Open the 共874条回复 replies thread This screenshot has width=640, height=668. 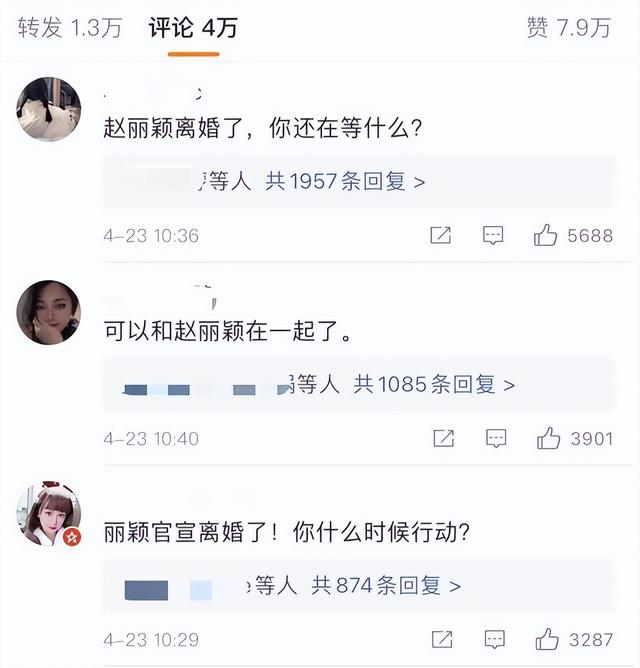386,586
